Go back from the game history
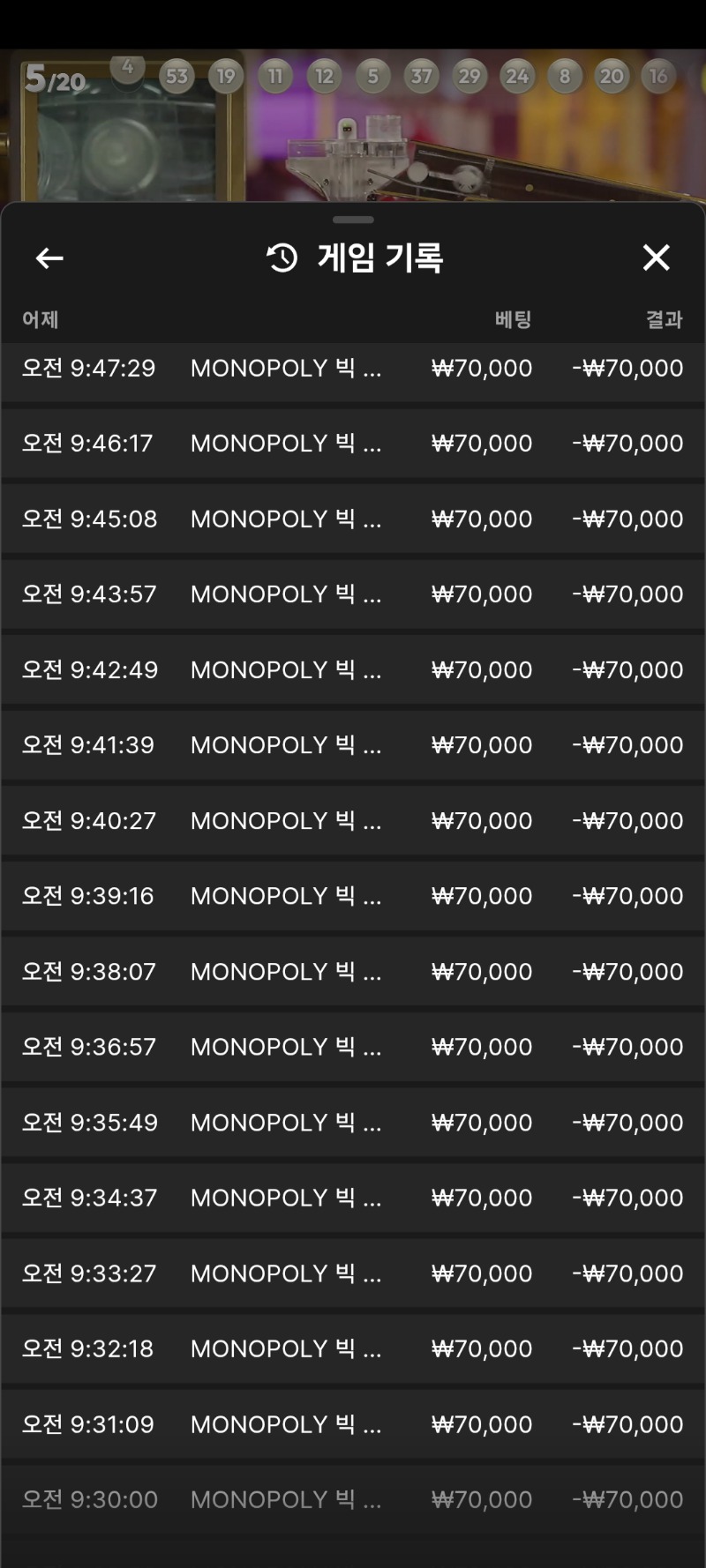The image size is (706, 1568). click(x=49, y=258)
